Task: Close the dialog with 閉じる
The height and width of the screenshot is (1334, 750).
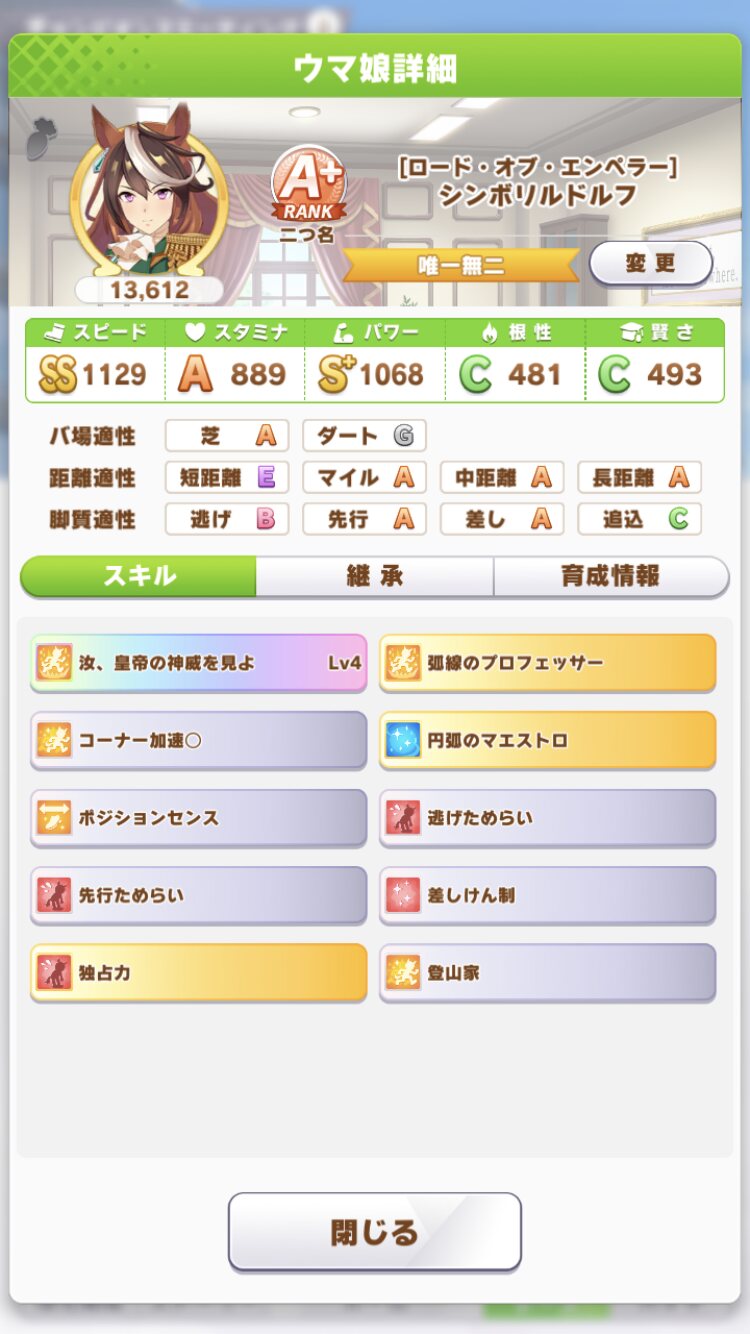Action: click(374, 1231)
